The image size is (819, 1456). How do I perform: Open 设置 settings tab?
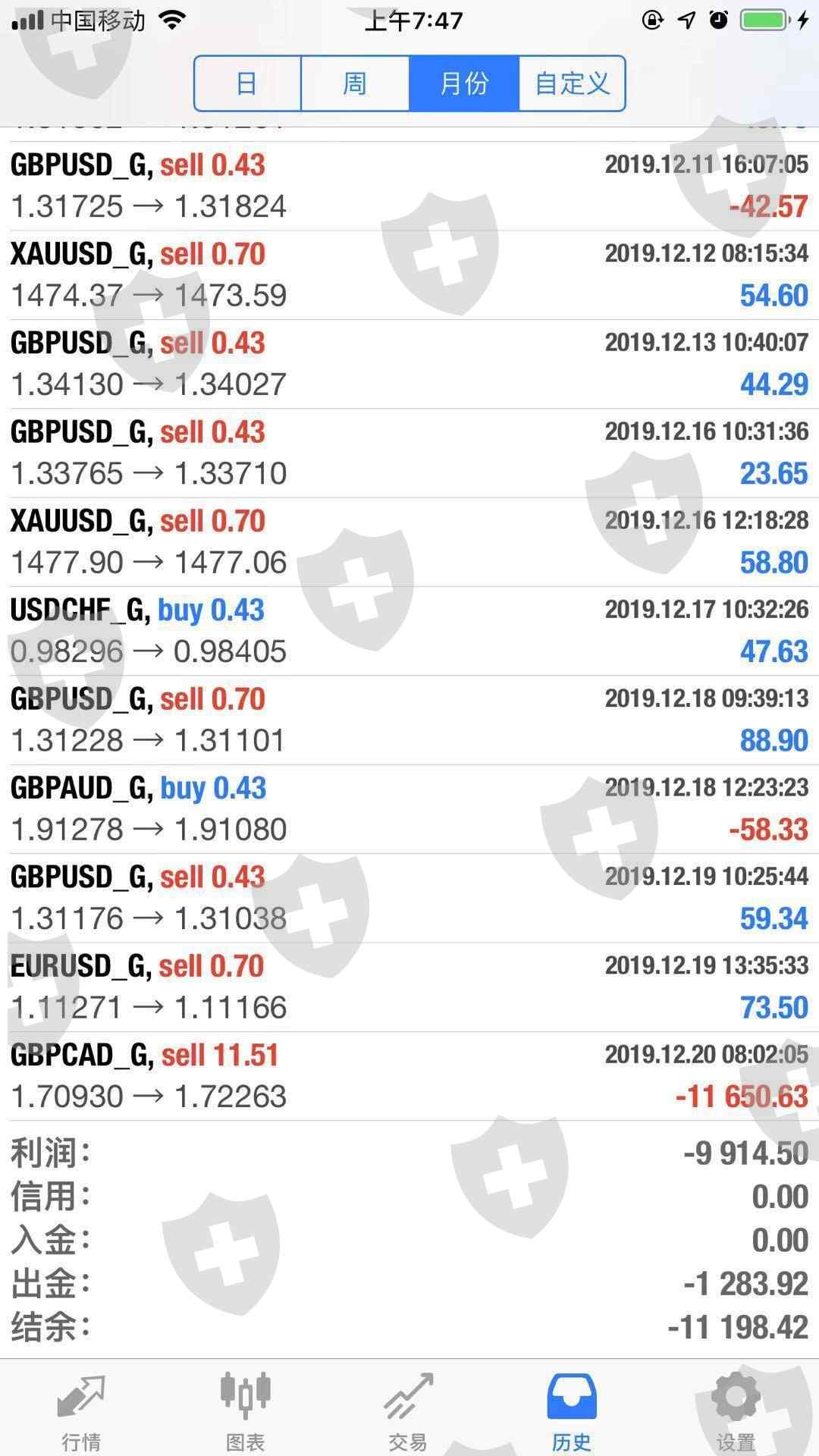point(736,1410)
